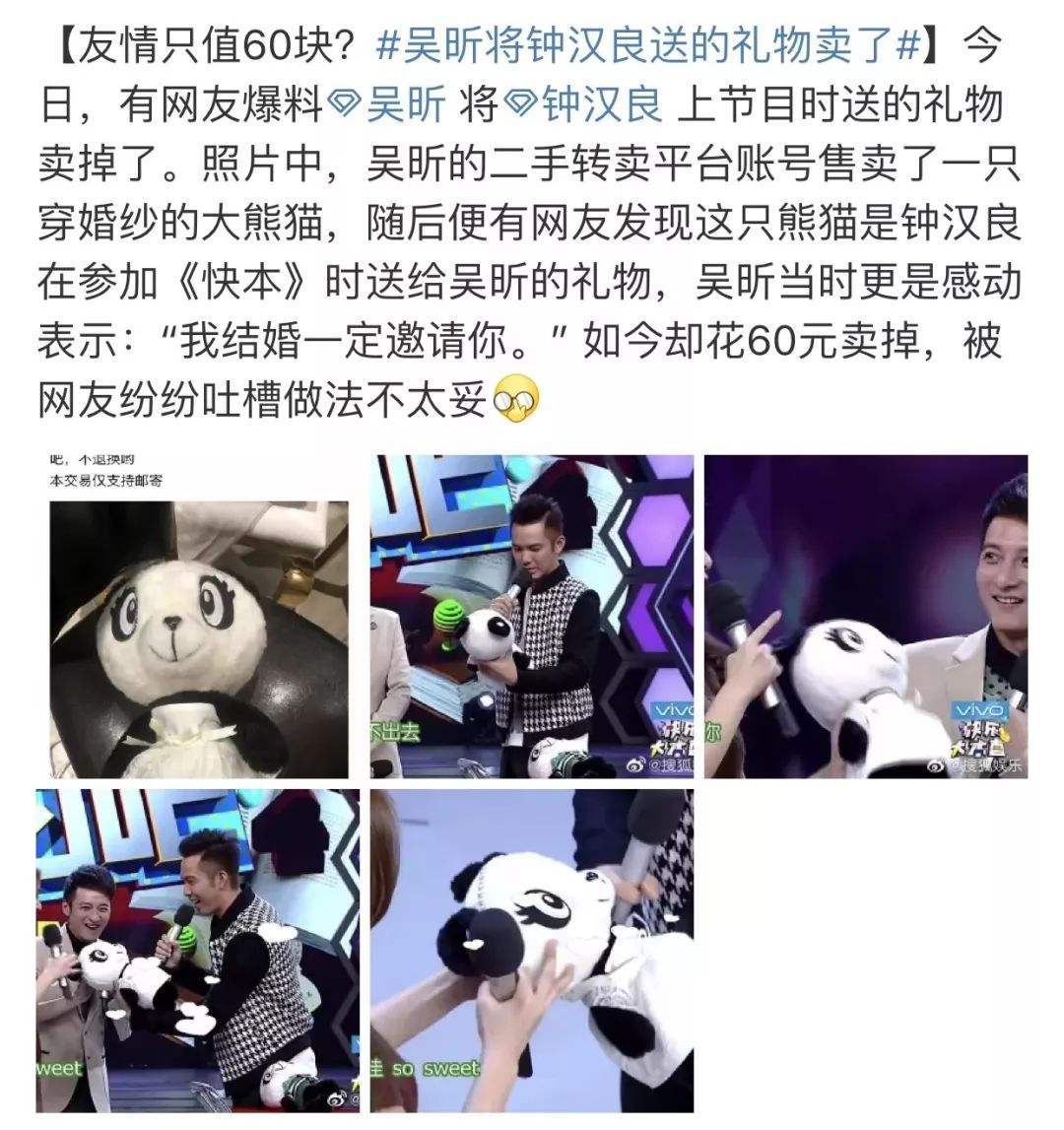Open the hashtag #吴昕将钟汉良送的礼物卖了#
The width and height of the screenshot is (1064, 1130).
pos(650,46)
